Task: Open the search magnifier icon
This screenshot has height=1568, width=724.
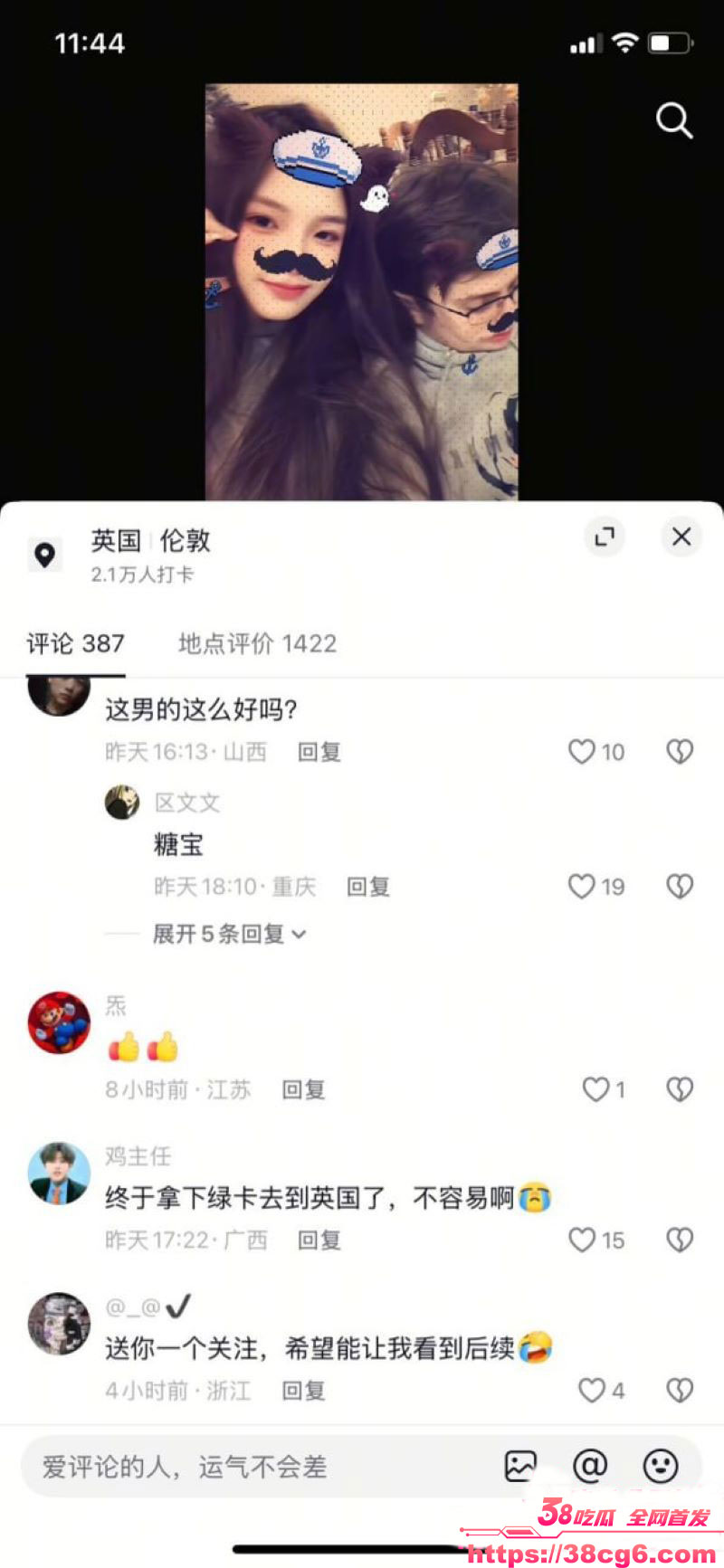Action: tap(673, 120)
